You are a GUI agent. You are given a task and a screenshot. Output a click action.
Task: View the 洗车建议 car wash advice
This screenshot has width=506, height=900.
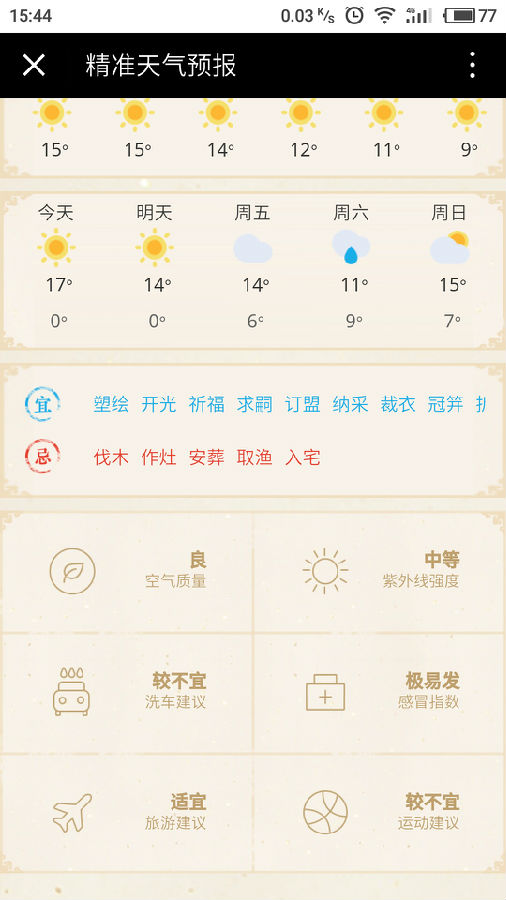(127, 693)
